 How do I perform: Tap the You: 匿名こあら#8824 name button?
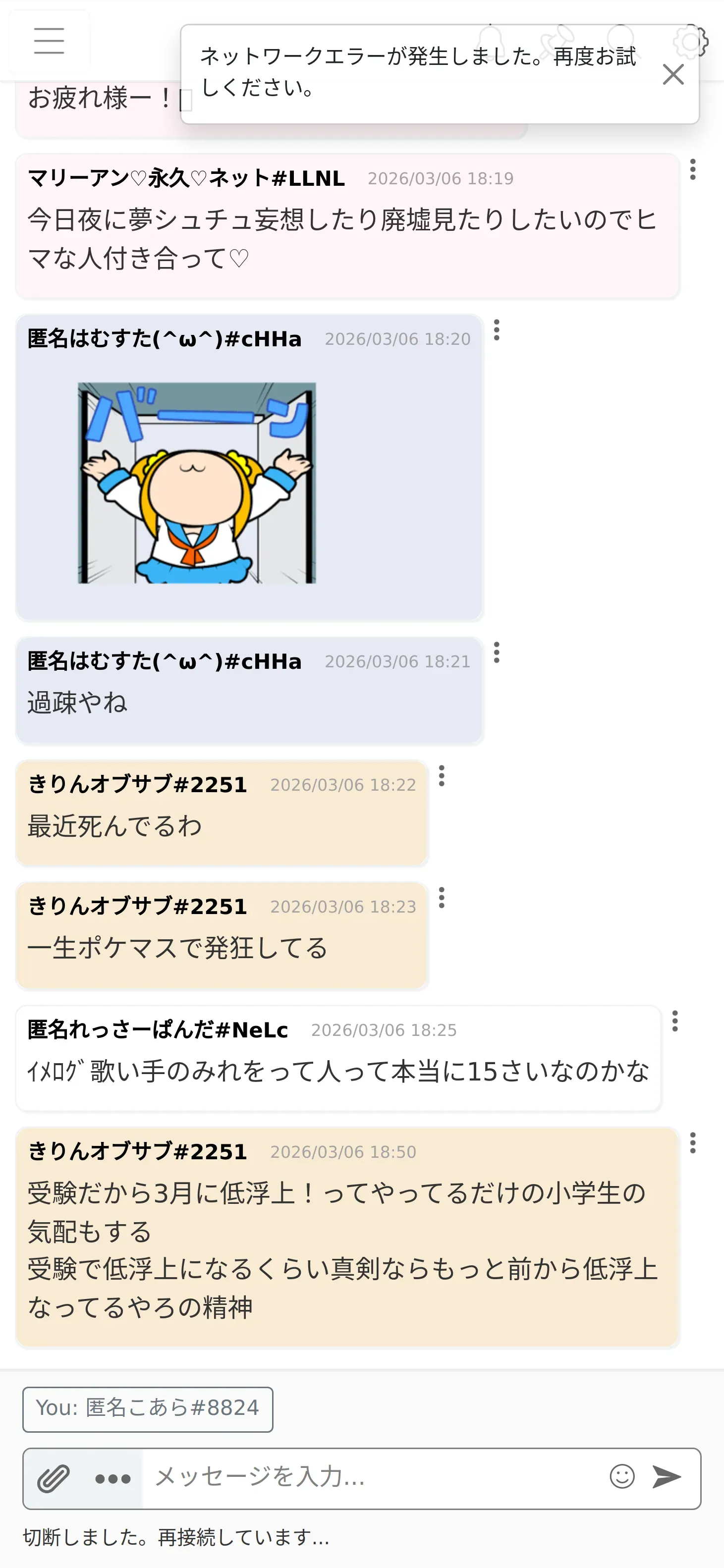[x=147, y=1408]
